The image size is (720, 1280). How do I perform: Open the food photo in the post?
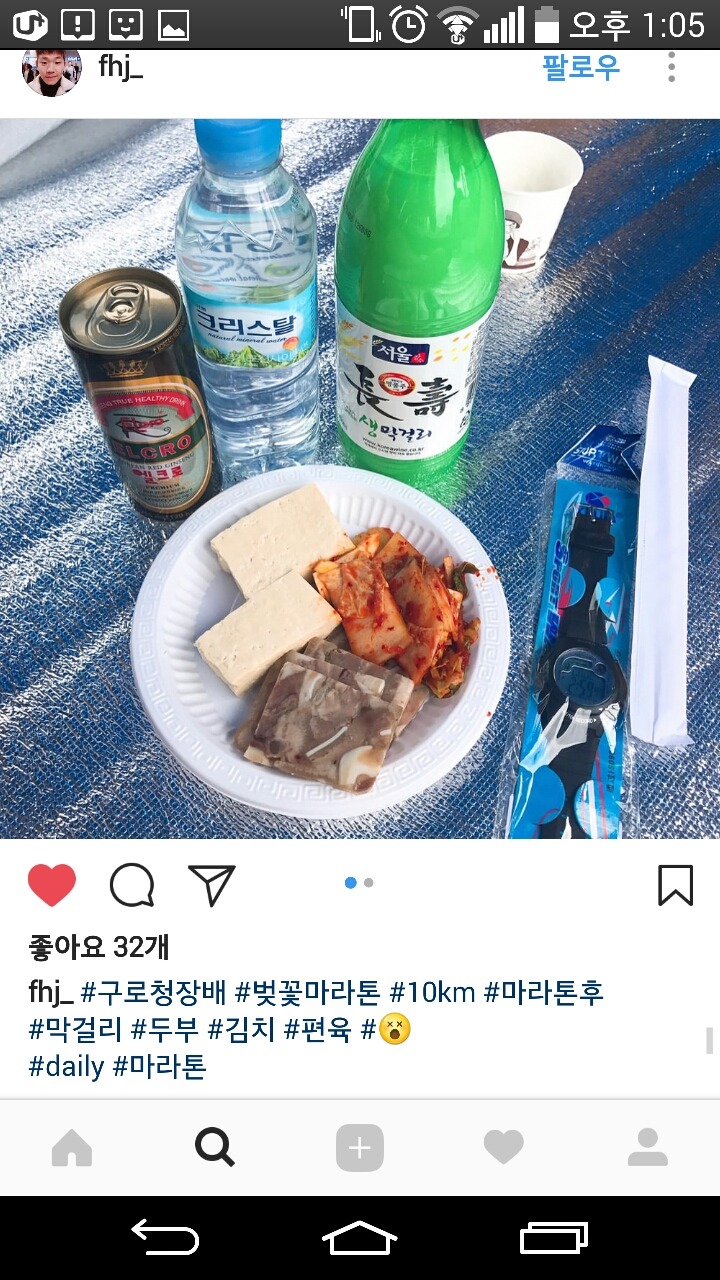[x=360, y=478]
